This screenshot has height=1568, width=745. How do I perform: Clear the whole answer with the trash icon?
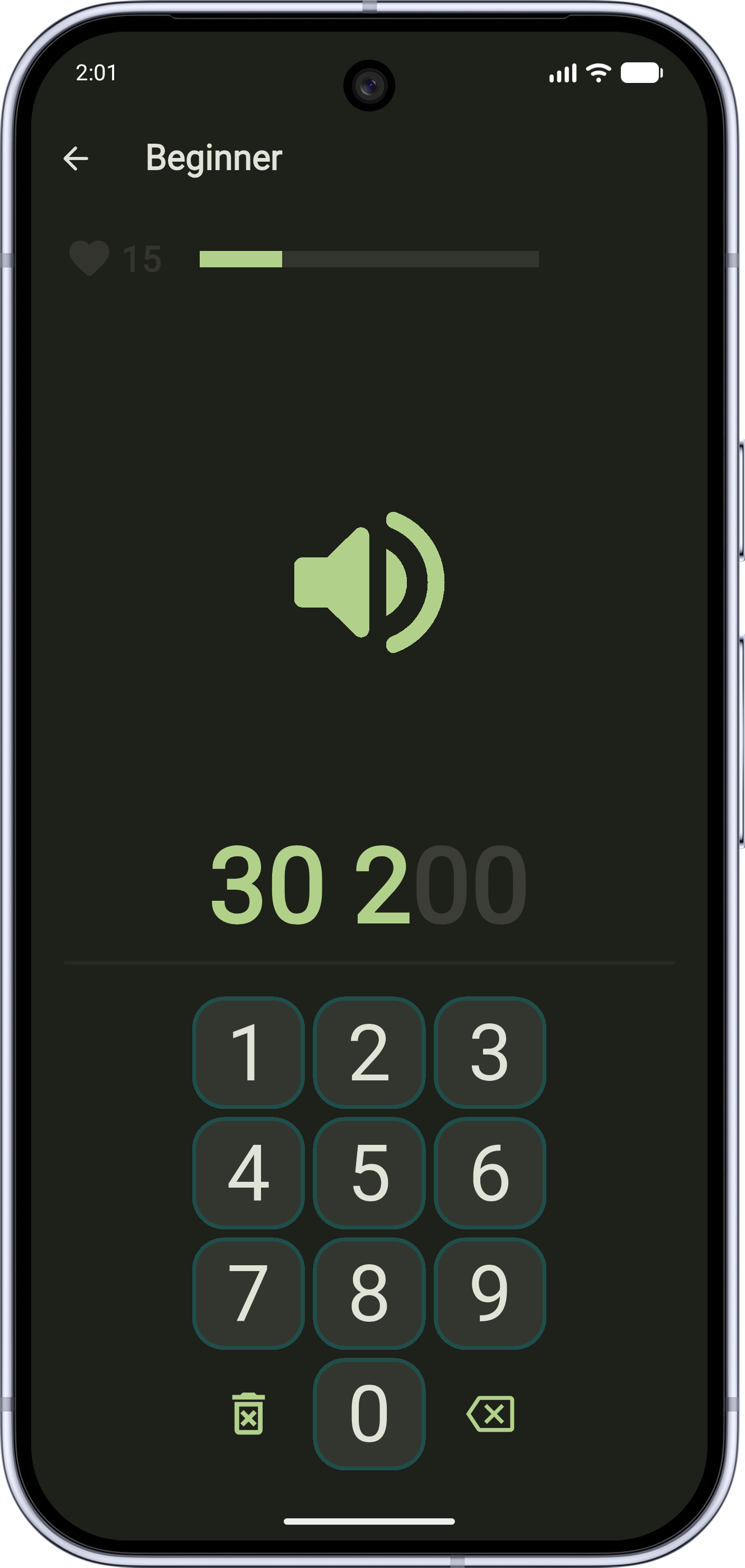click(x=248, y=1414)
